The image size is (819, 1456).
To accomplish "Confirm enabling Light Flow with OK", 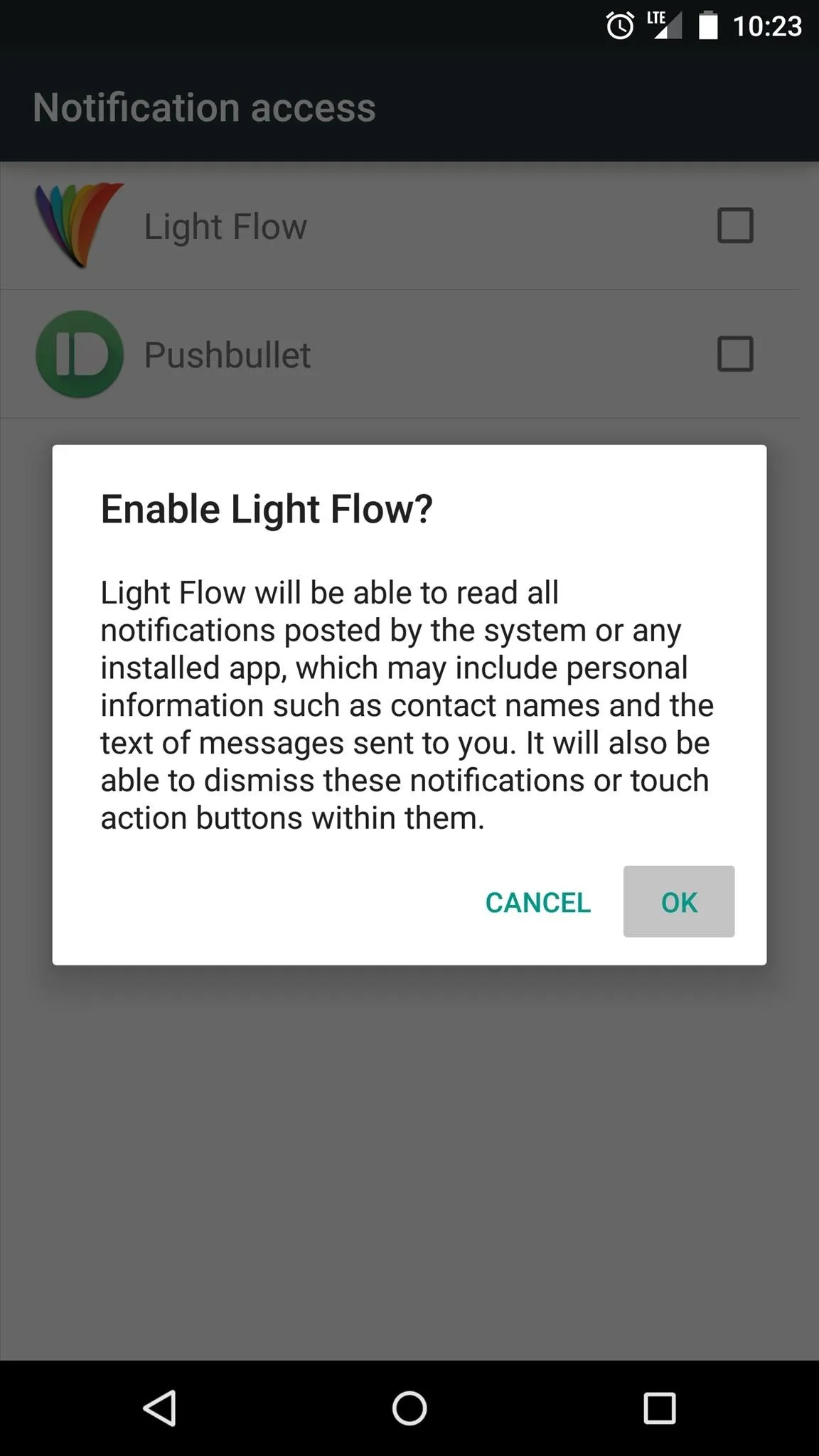I will tap(679, 901).
